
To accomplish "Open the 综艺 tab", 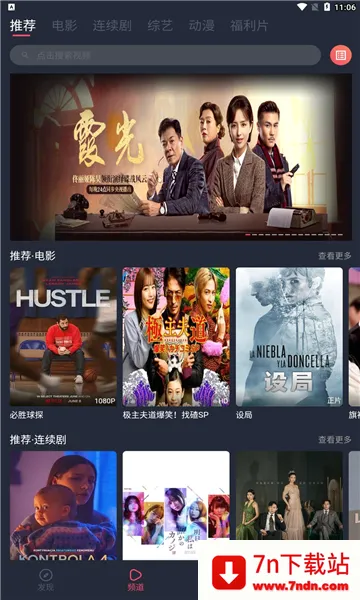I will 160,26.
